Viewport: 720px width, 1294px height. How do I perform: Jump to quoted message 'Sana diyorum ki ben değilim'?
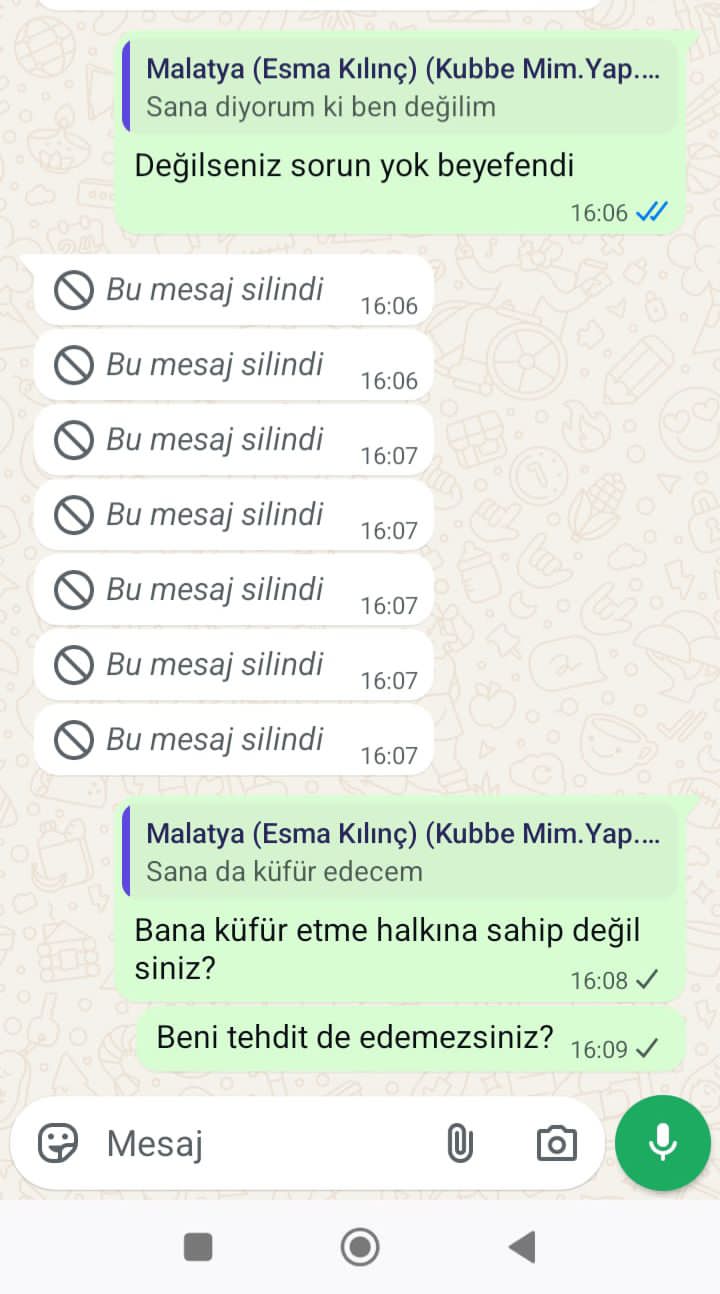[x=400, y=87]
